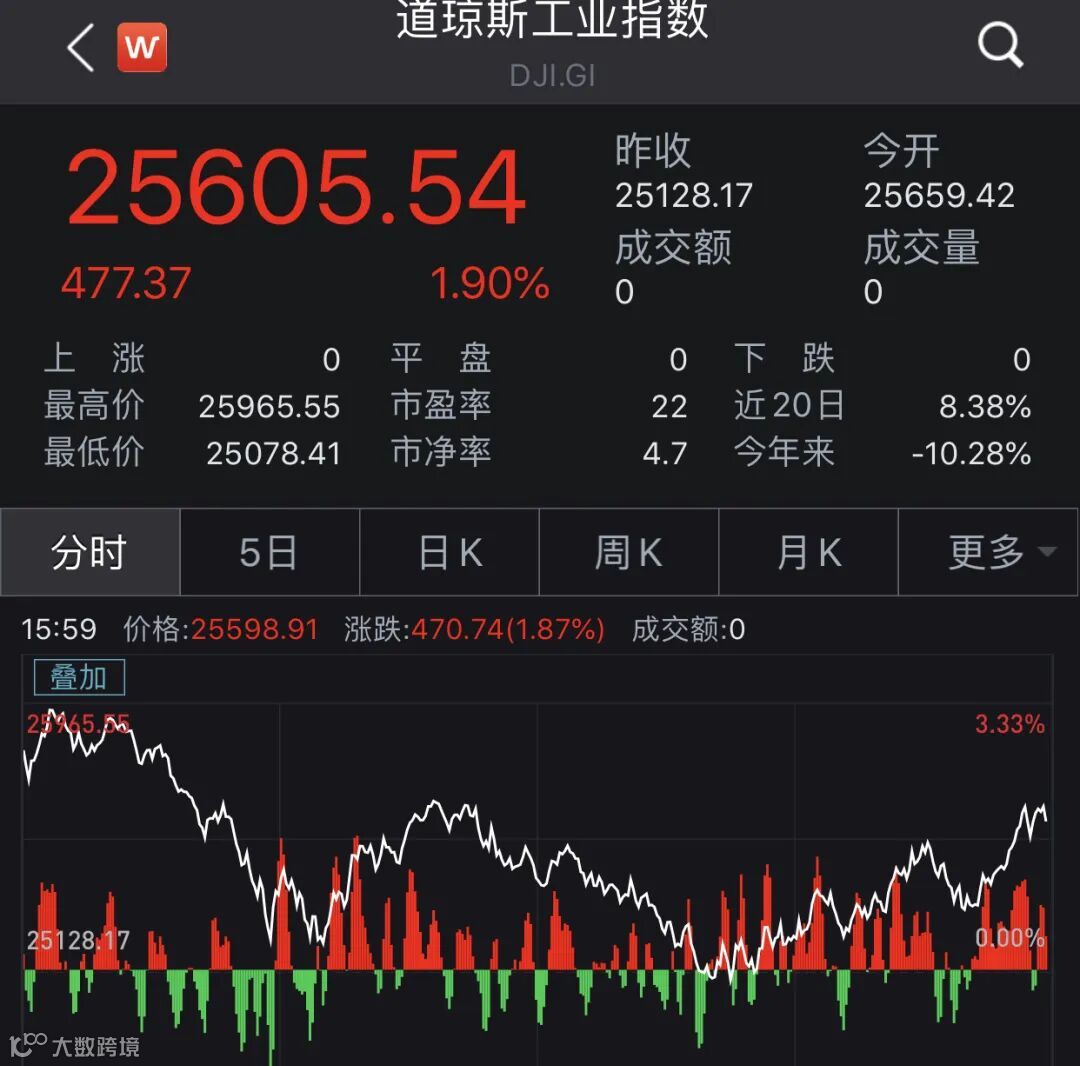Switch to the 分时 chart tab
This screenshot has height=1066, width=1080.
[90, 552]
